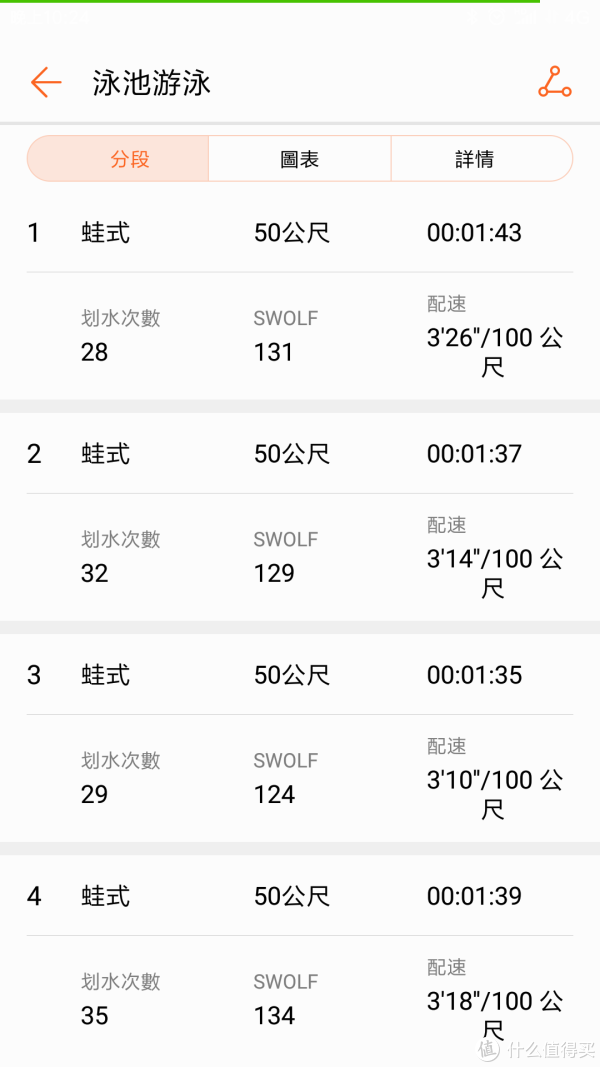600x1067 pixels.
Task: Go back with the orange arrow
Action: pos(46,82)
